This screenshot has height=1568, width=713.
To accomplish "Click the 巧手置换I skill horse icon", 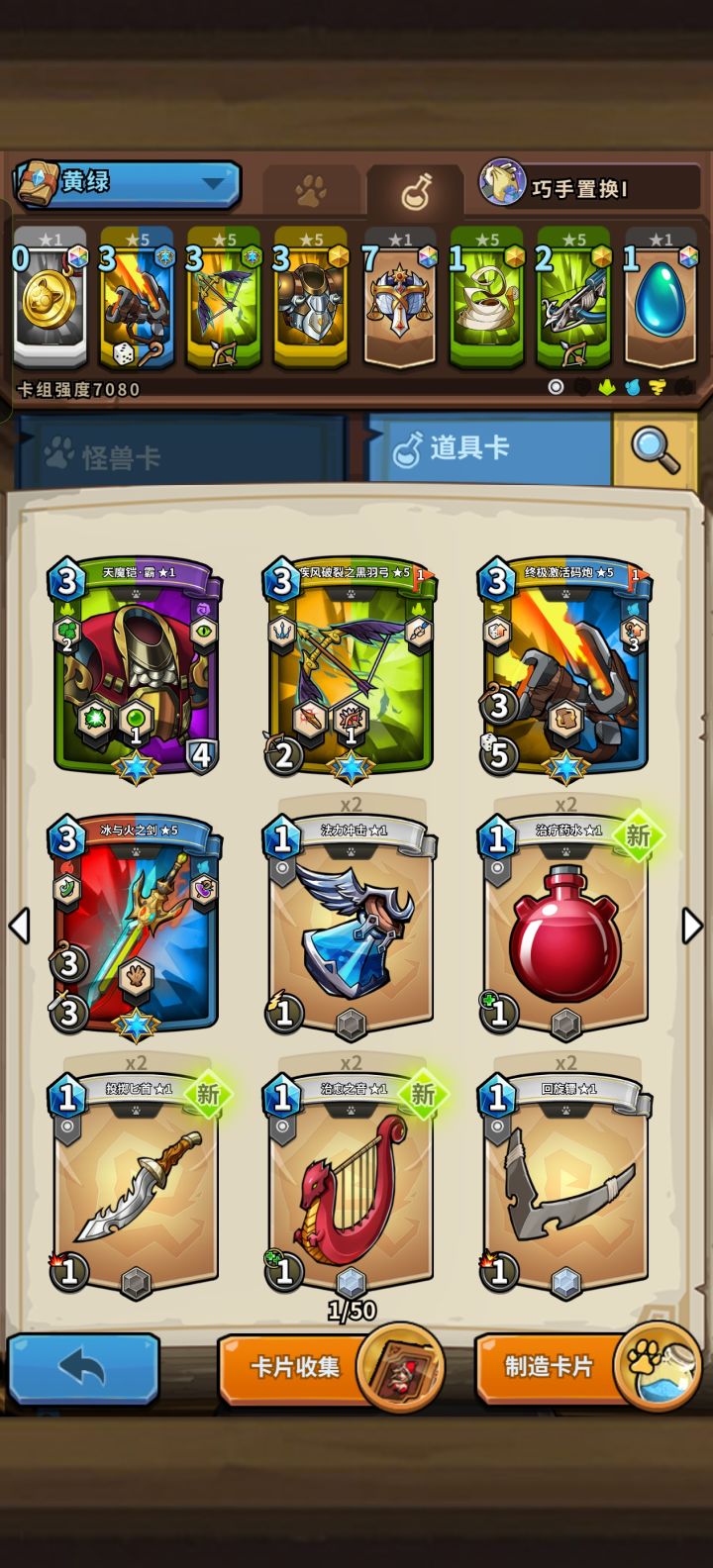I will tap(507, 183).
